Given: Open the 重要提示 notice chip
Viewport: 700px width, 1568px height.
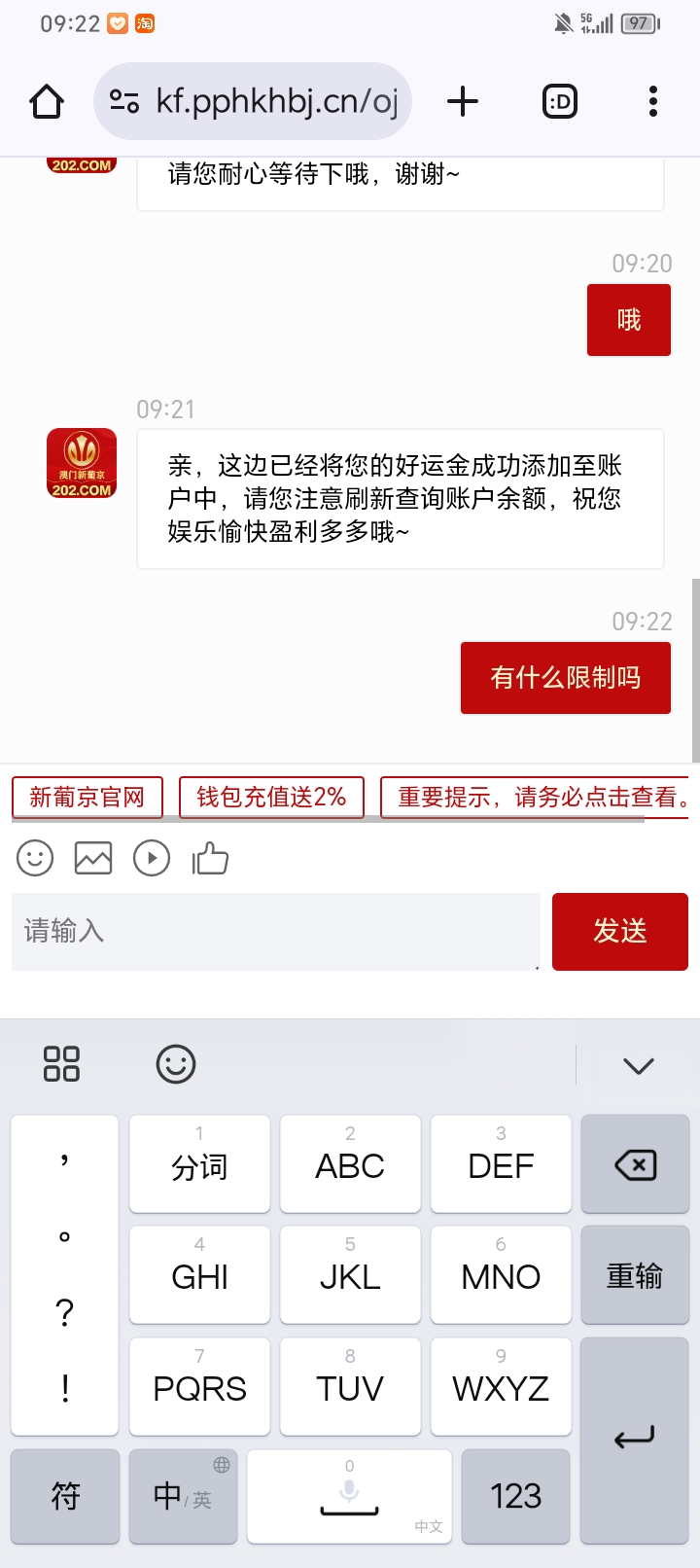Looking at the screenshot, I should click(x=535, y=798).
